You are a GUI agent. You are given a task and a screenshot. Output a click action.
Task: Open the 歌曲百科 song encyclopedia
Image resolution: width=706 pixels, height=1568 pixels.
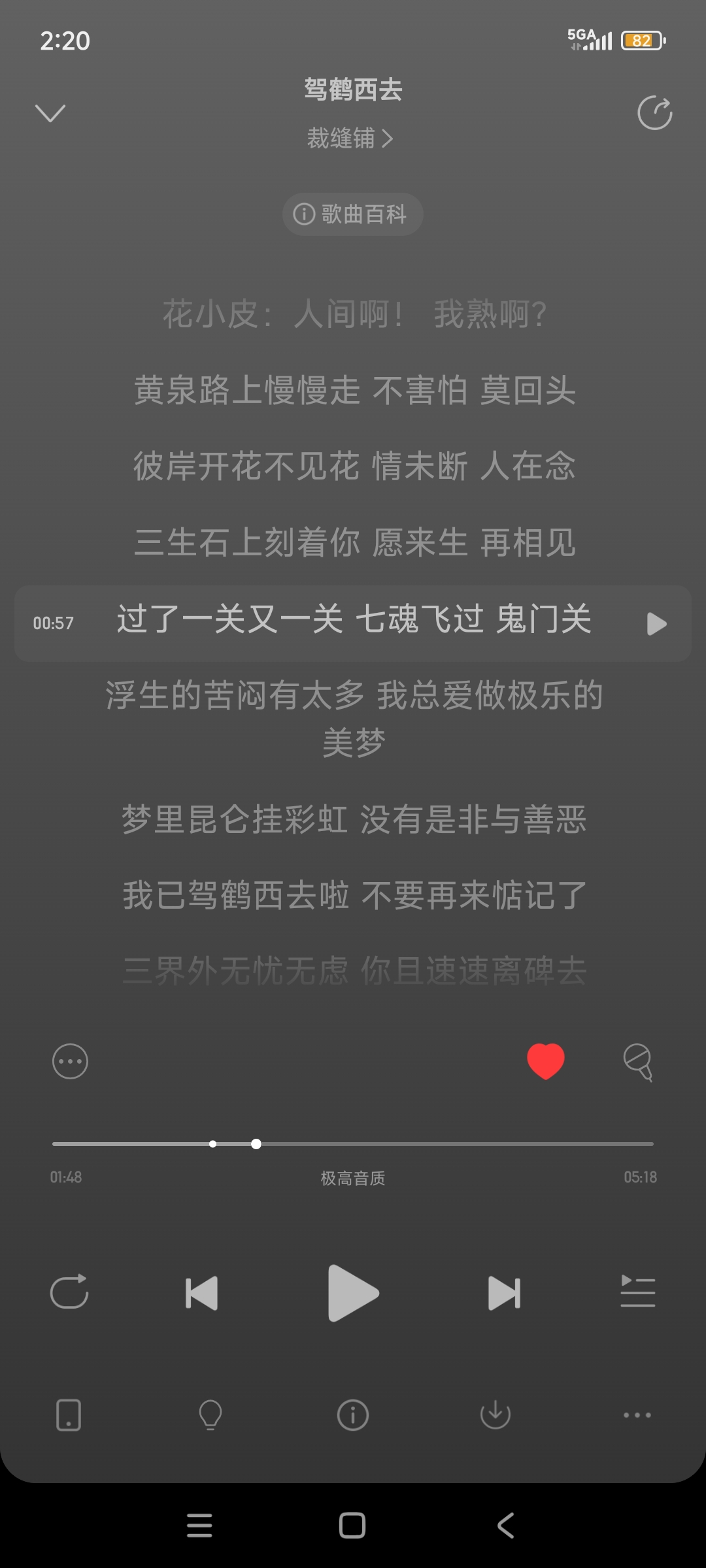[352, 214]
